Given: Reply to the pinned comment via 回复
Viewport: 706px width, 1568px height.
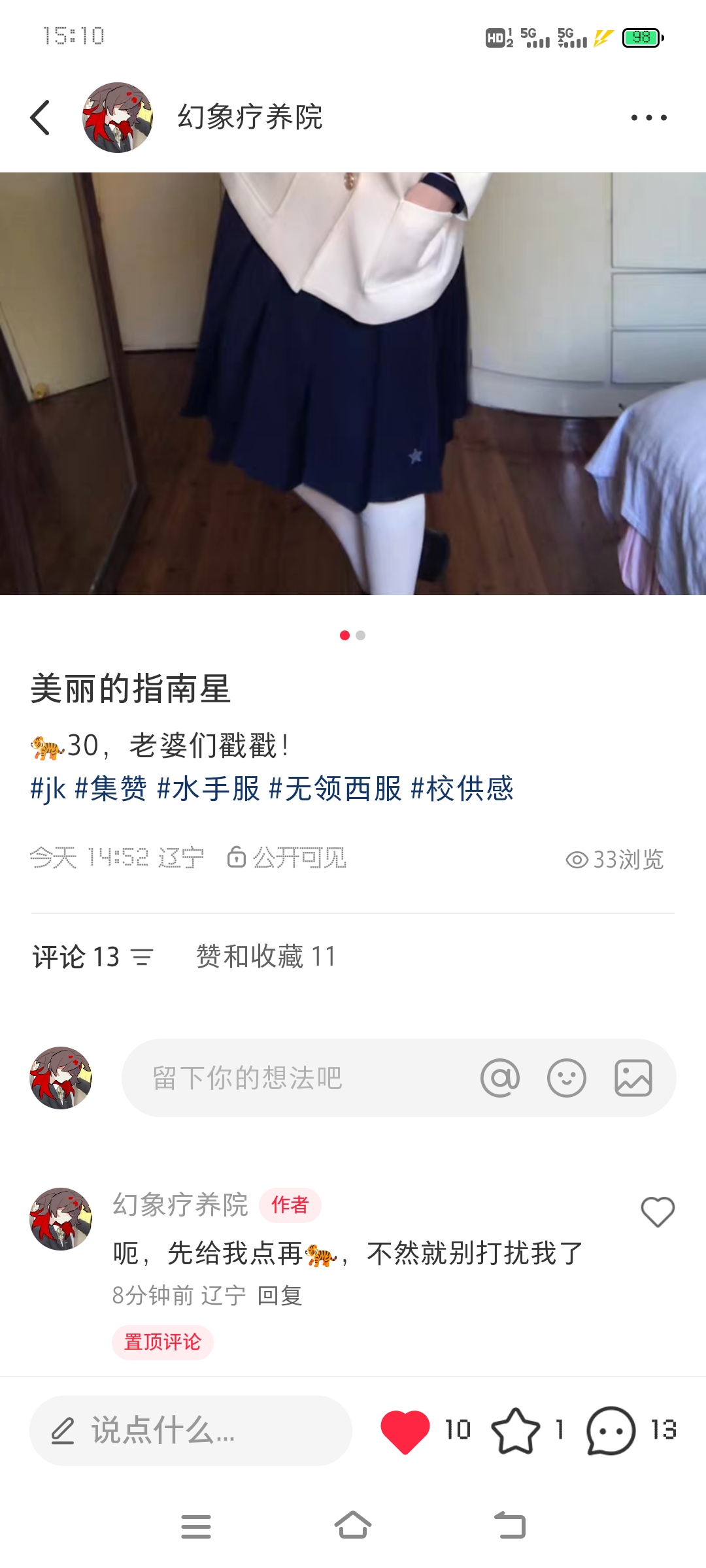Looking at the screenshot, I should click(280, 1296).
